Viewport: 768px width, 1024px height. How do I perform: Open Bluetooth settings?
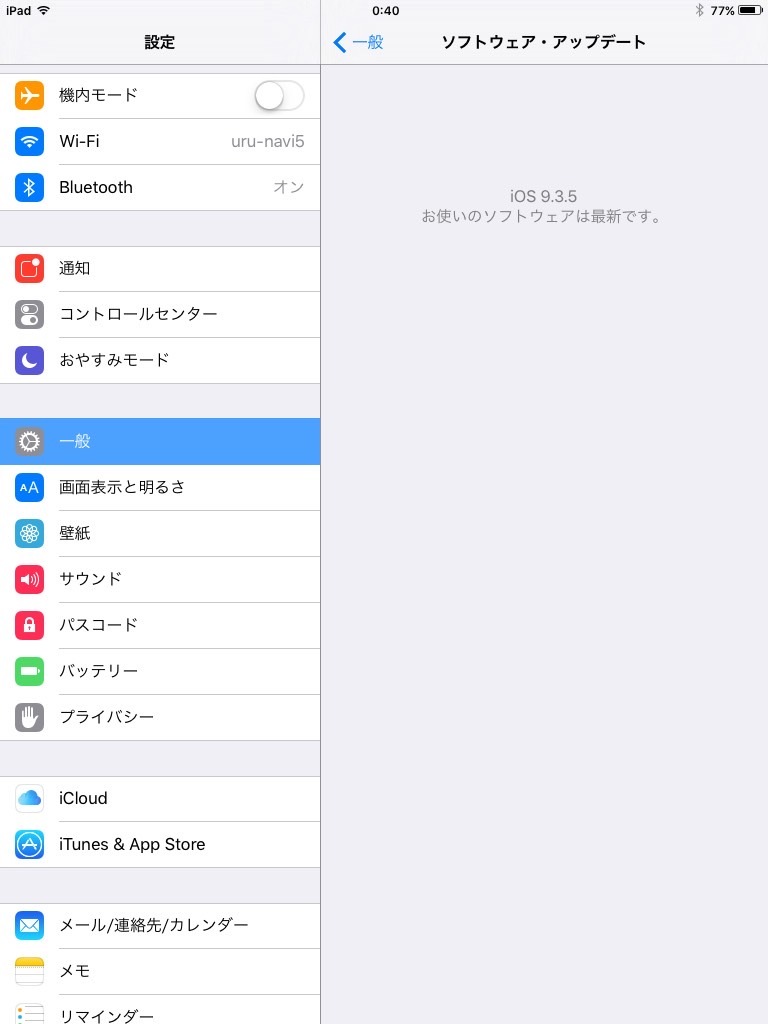click(160, 187)
